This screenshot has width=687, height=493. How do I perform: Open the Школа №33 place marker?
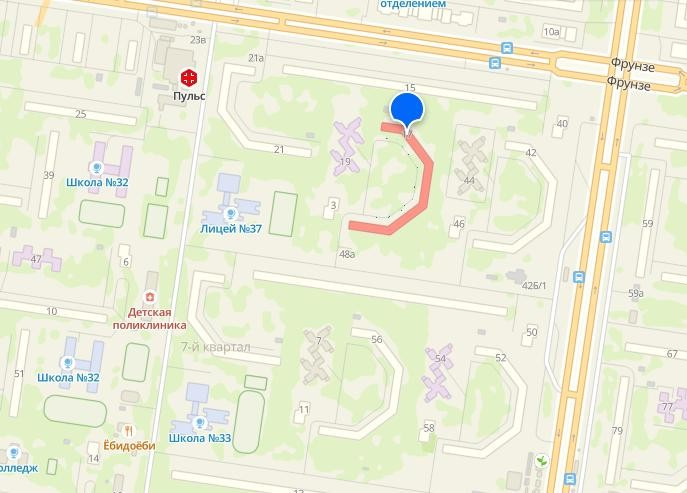[200, 423]
